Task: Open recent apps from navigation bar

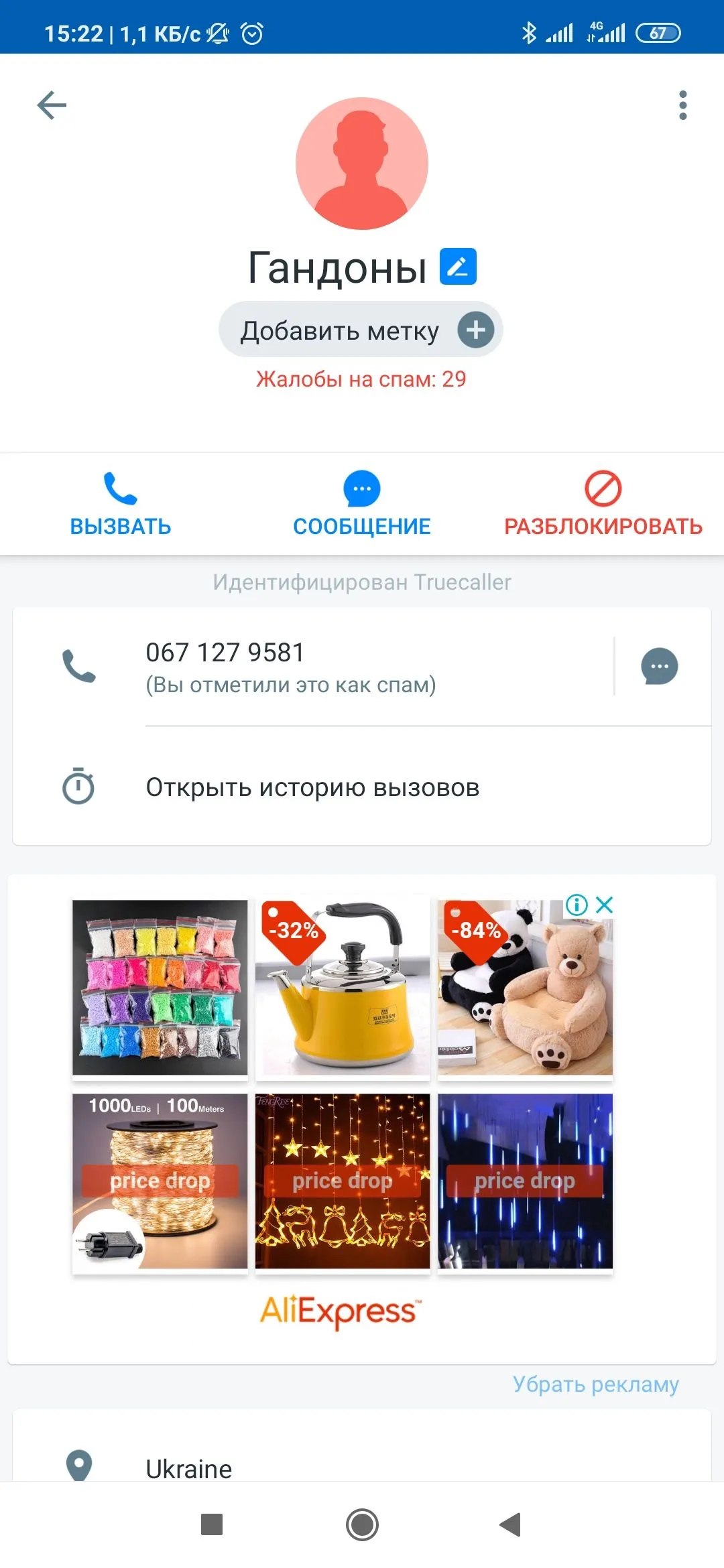Action: [x=212, y=1525]
